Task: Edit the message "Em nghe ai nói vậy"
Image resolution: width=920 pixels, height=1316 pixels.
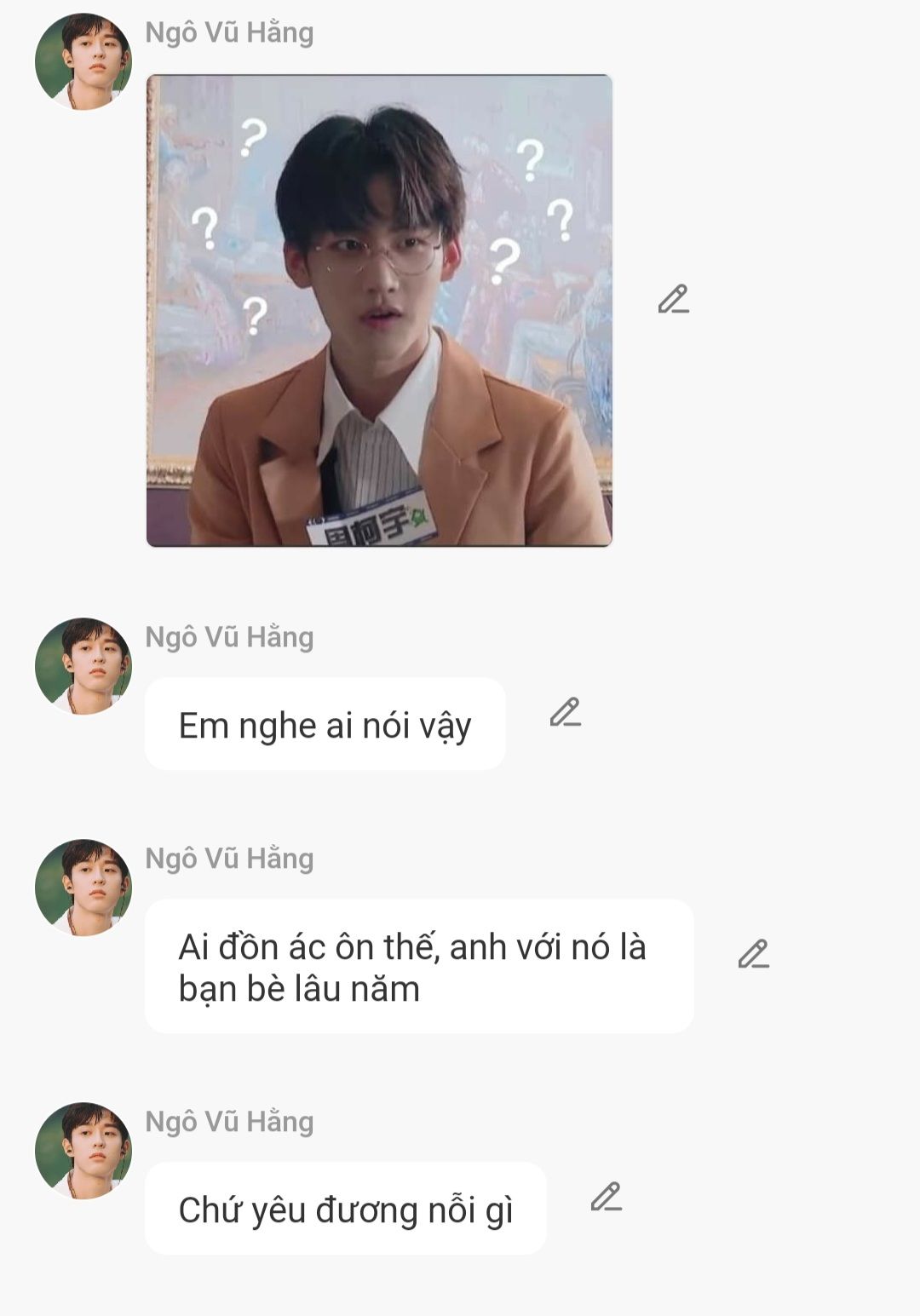Action: click(x=565, y=712)
